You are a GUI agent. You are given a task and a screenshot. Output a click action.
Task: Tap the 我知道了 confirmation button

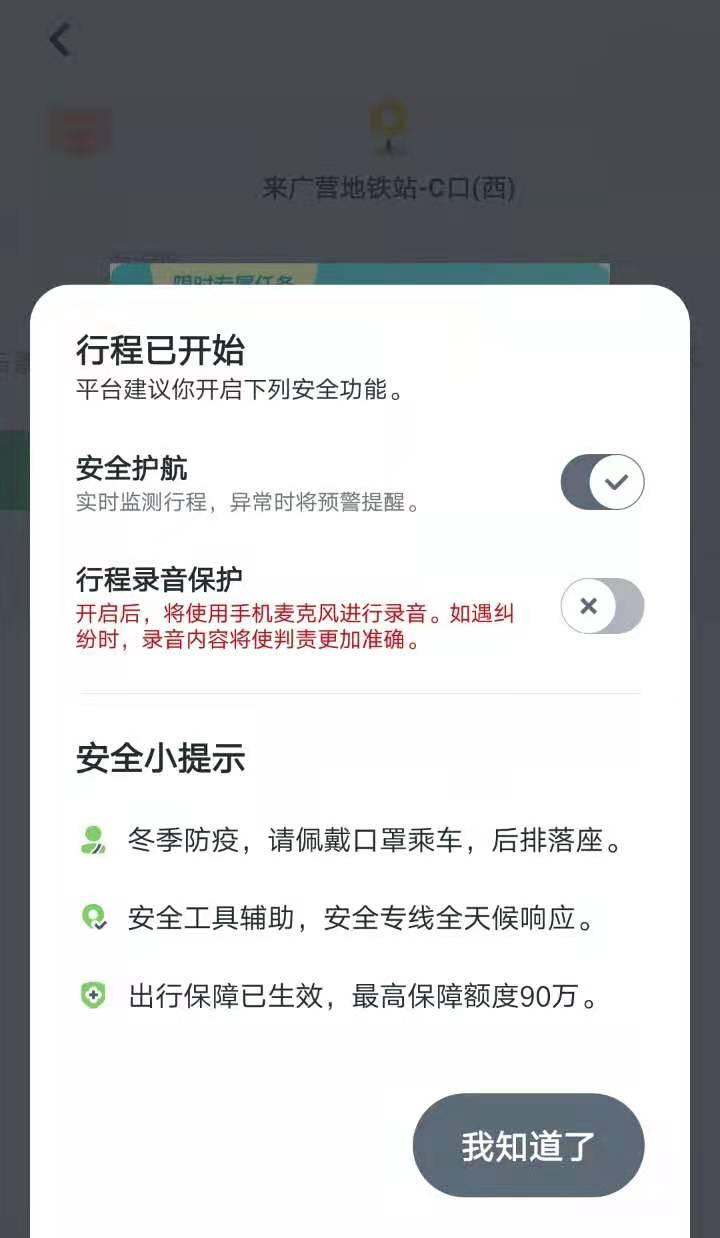click(x=527, y=1145)
